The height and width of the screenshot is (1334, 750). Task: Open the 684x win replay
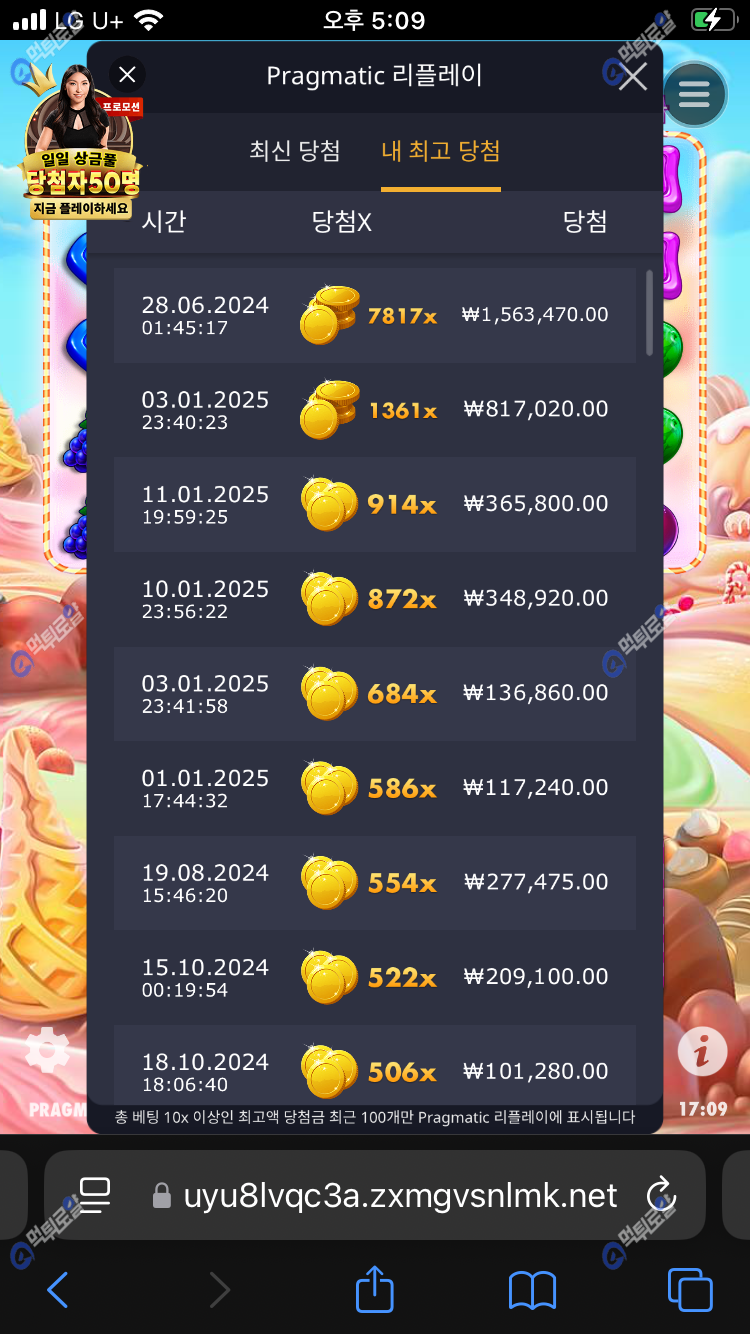click(x=374, y=693)
